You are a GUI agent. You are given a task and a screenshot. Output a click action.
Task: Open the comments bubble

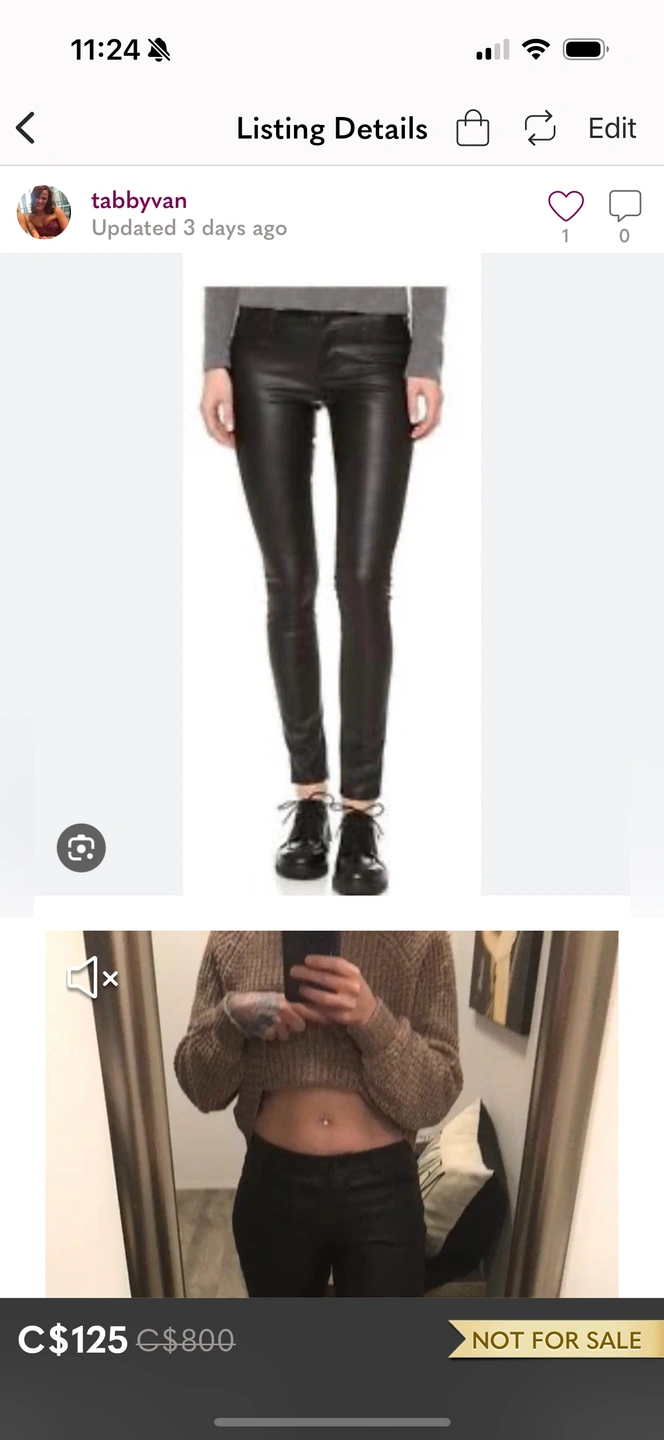point(624,206)
